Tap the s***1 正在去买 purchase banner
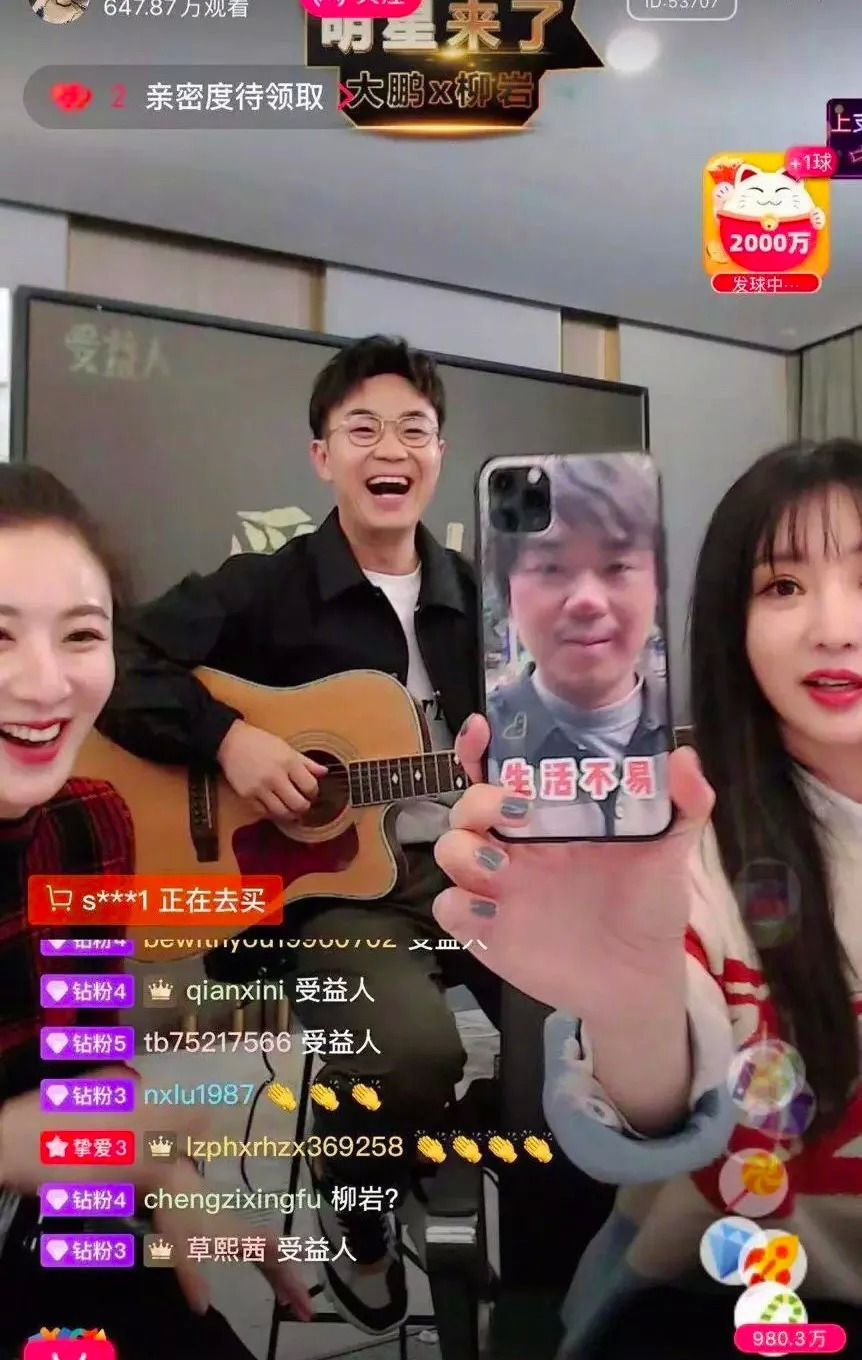 155,900
